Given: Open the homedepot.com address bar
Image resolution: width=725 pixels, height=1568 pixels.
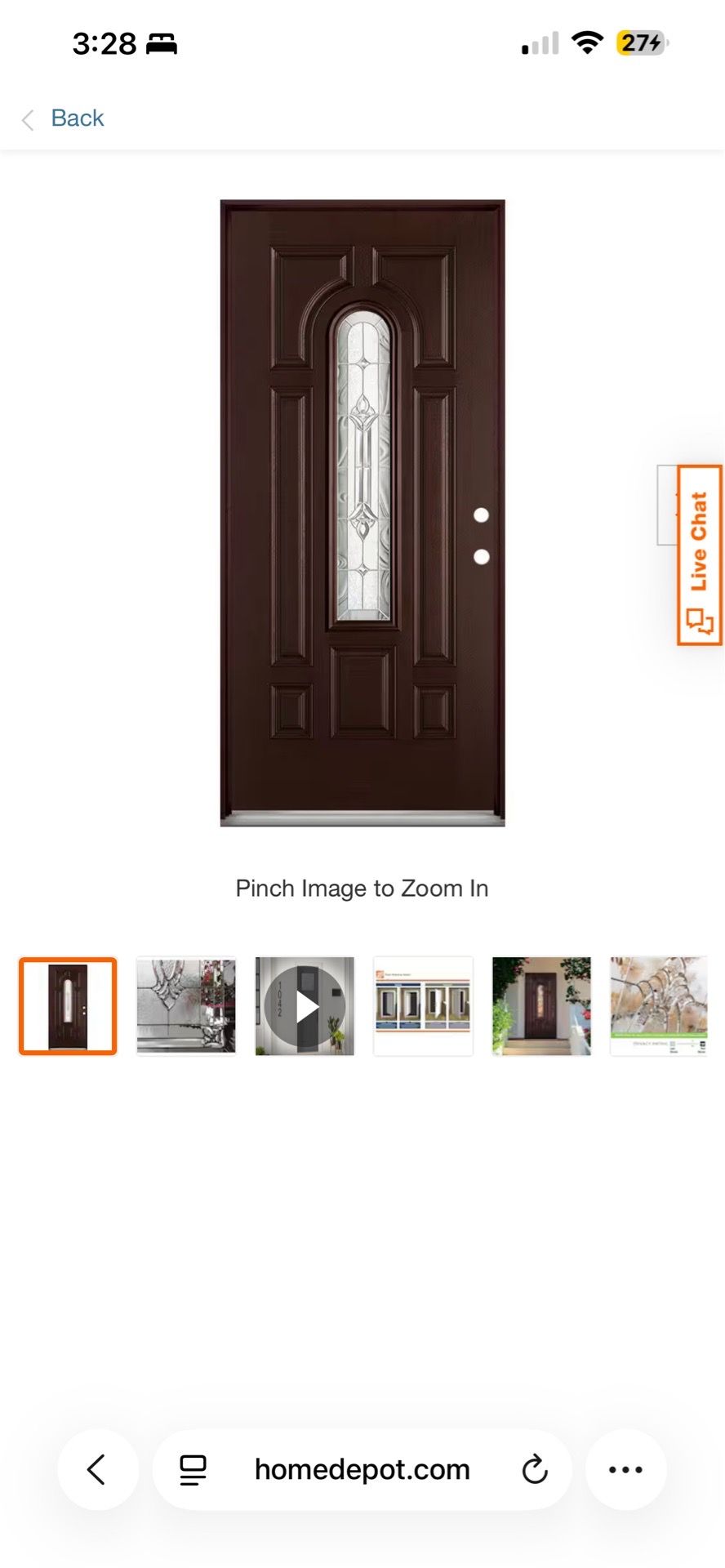Looking at the screenshot, I should click(362, 1469).
